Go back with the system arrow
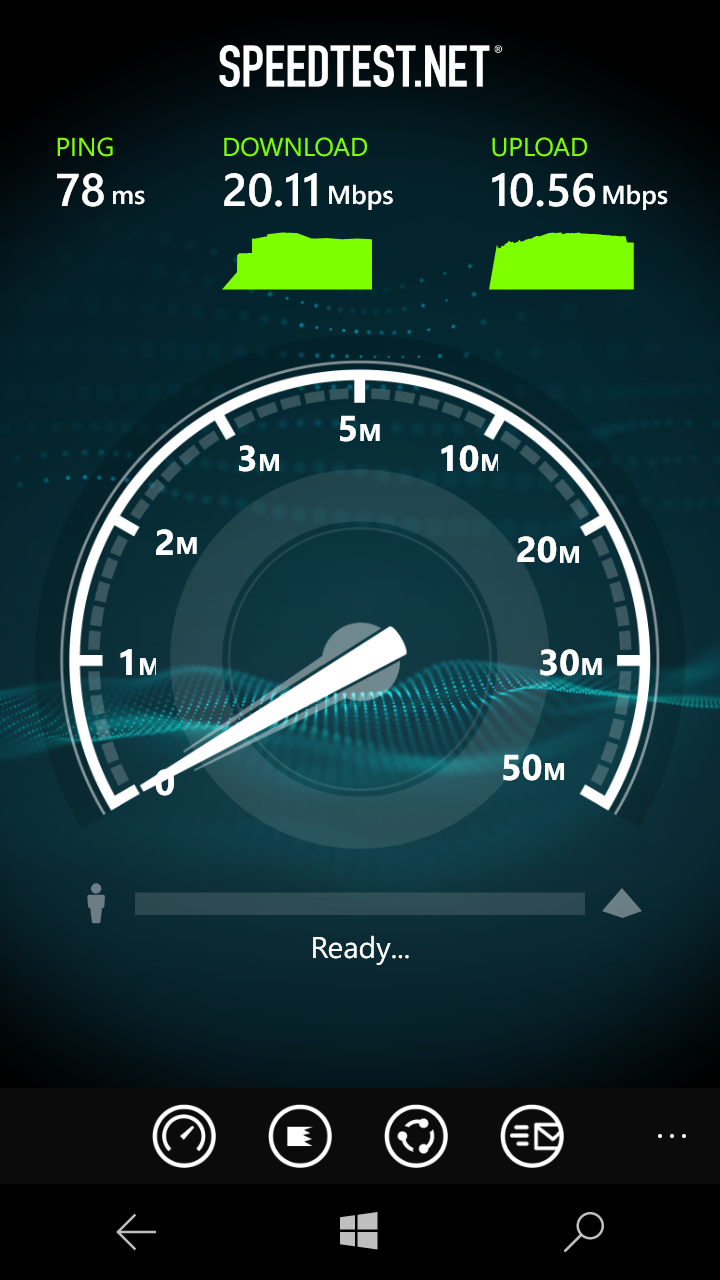This screenshot has width=720, height=1280. pyautogui.click(x=136, y=1232)
